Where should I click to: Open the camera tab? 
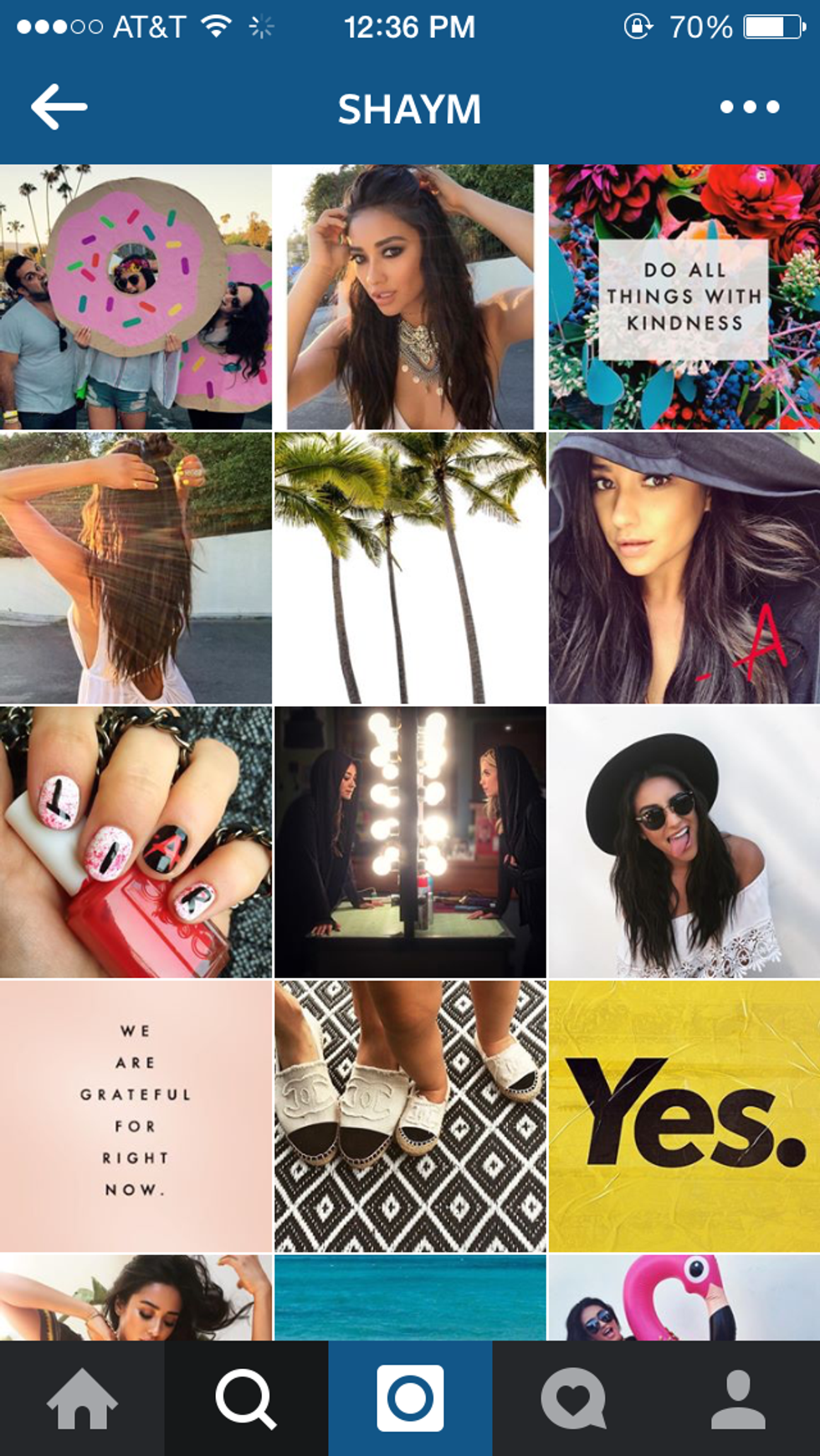(x=410, y=1398)
